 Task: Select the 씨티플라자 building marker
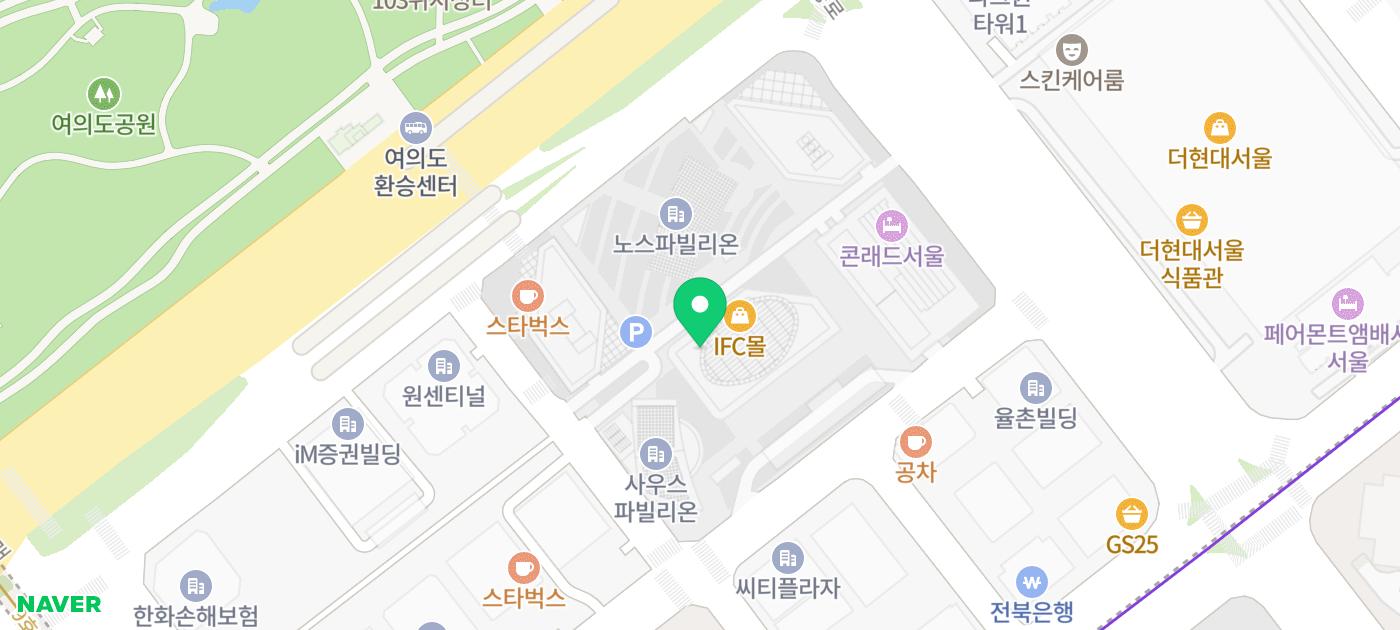pyautogui.click(x=788, y=558)
